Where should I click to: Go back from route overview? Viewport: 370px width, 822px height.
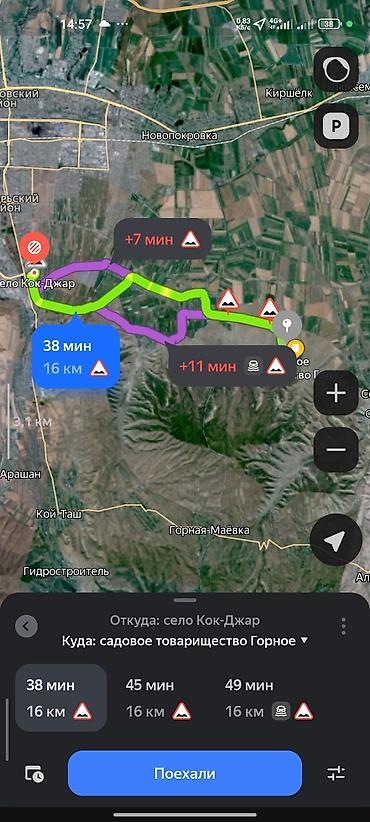[x=26, y=625]
